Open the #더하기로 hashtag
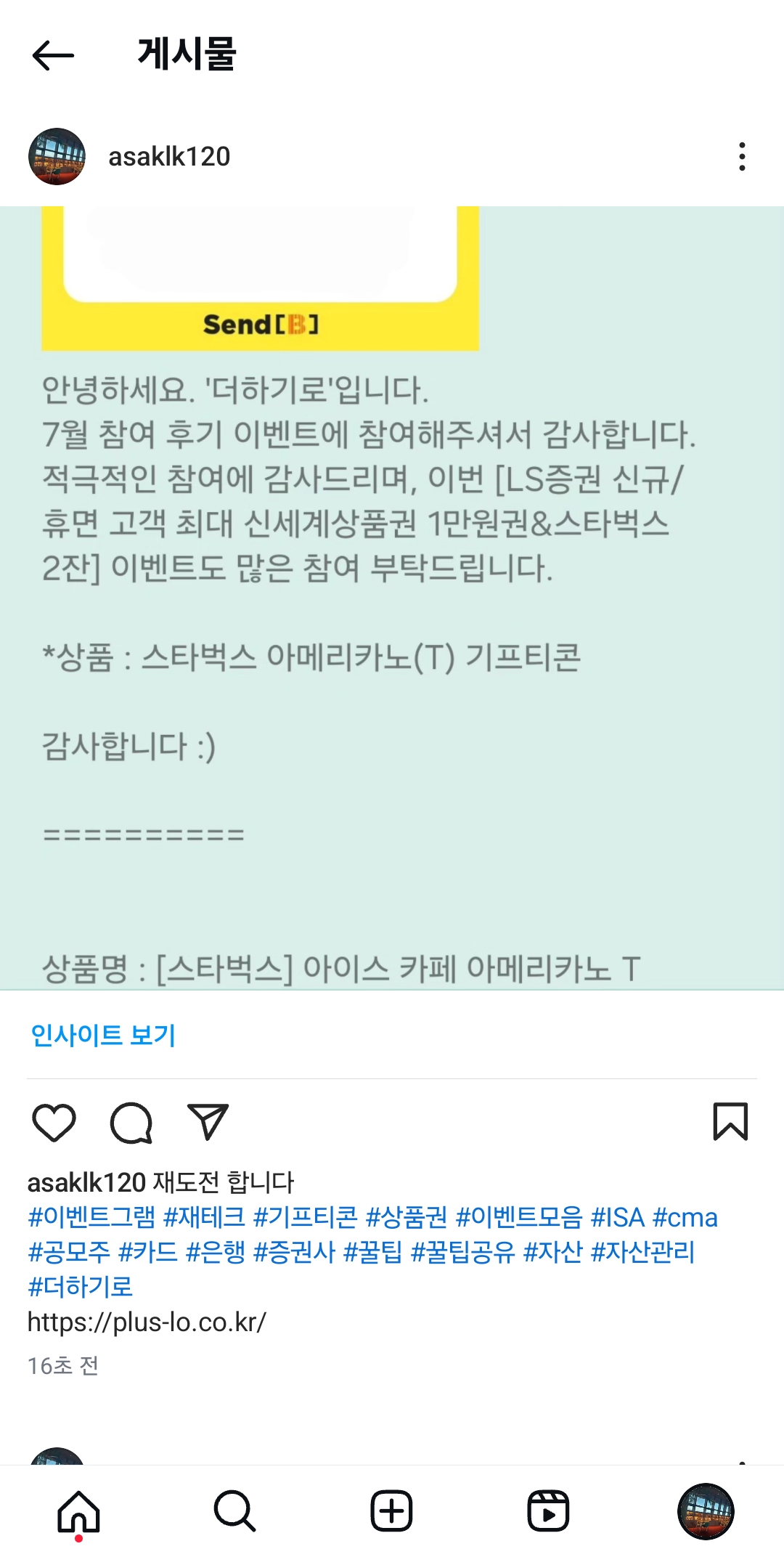Screen dimensions: 784x1549 tap(81, 1287)
